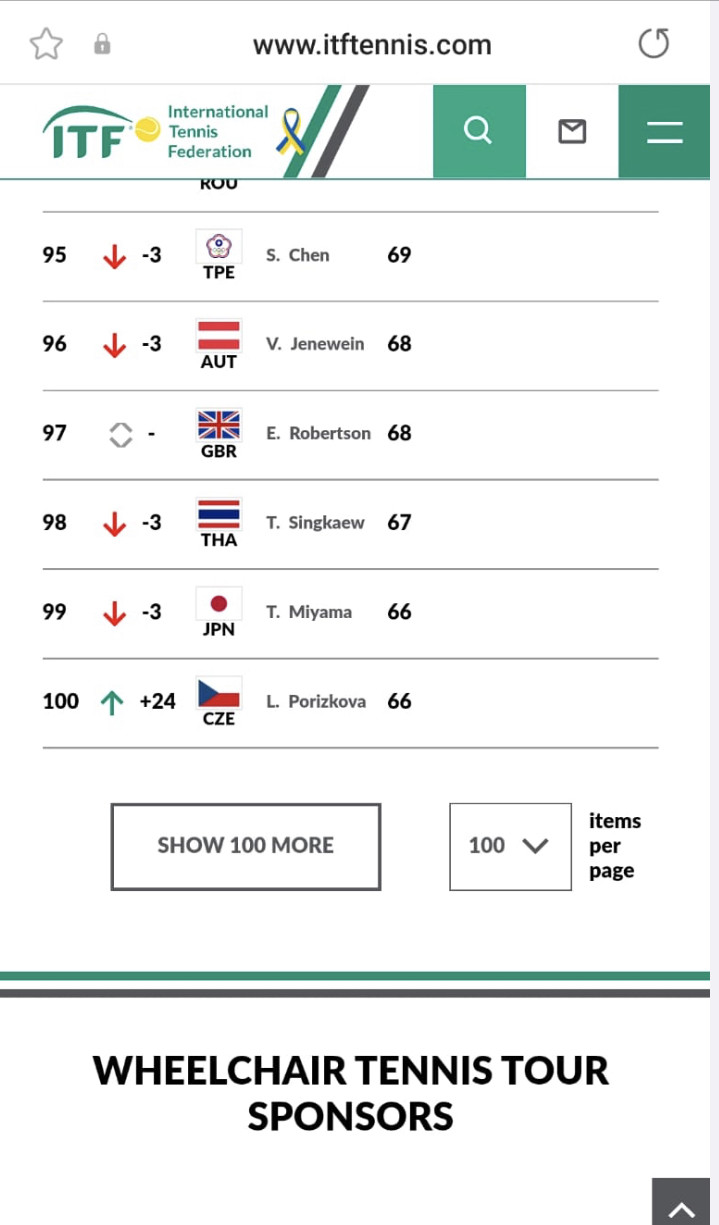The height and width of the screenshot is (1225, 719).
Task: Open T. Singkaew's player profile
Action: [x=315, y=522]
